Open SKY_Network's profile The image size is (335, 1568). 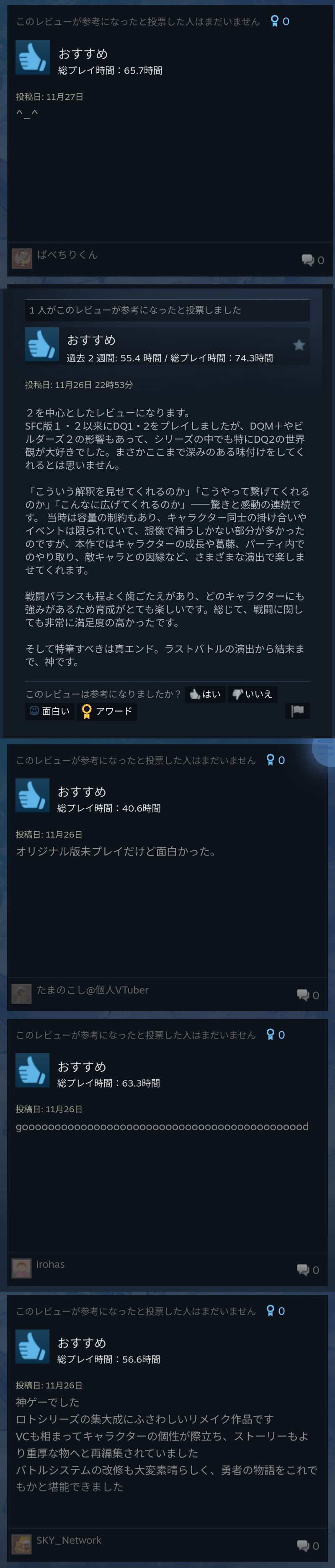[68, 1540]
